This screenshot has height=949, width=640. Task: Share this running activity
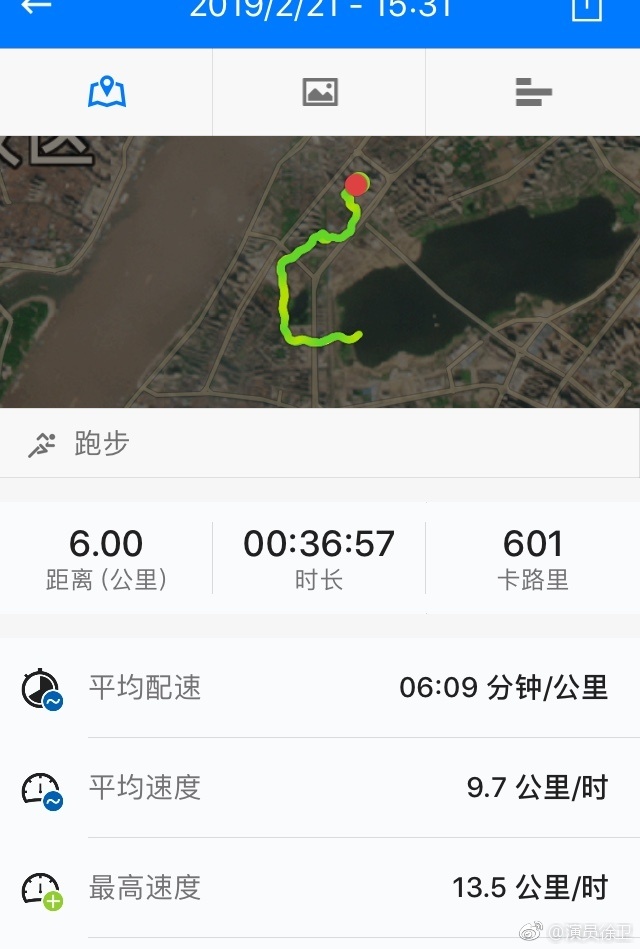click(x=587, y=9)
